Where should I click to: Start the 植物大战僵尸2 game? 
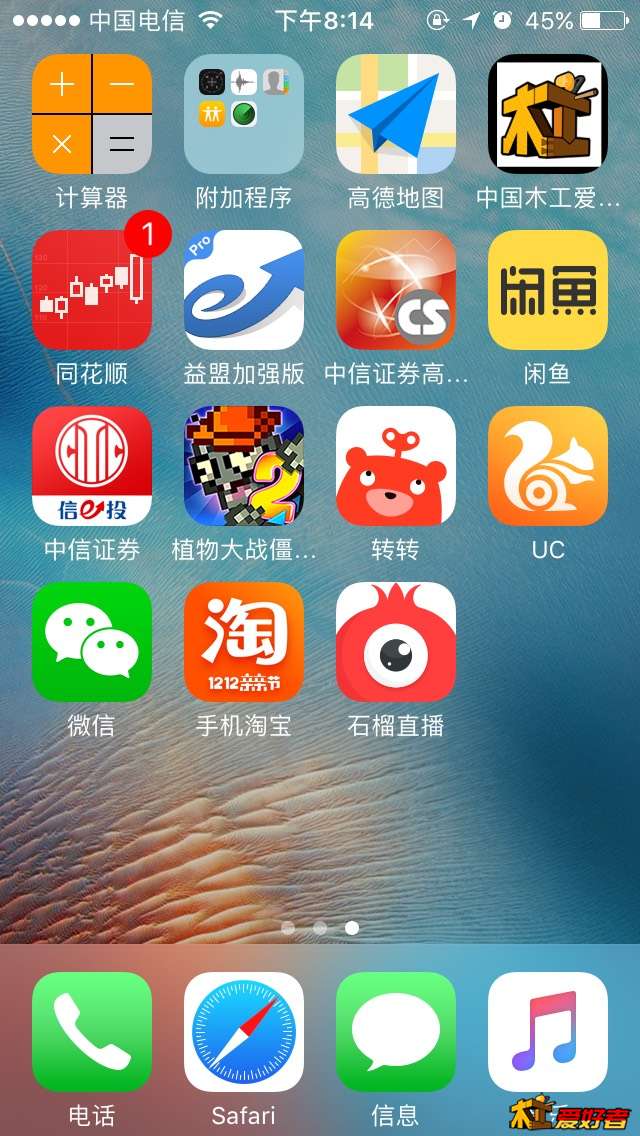click(x=244, y=466)
